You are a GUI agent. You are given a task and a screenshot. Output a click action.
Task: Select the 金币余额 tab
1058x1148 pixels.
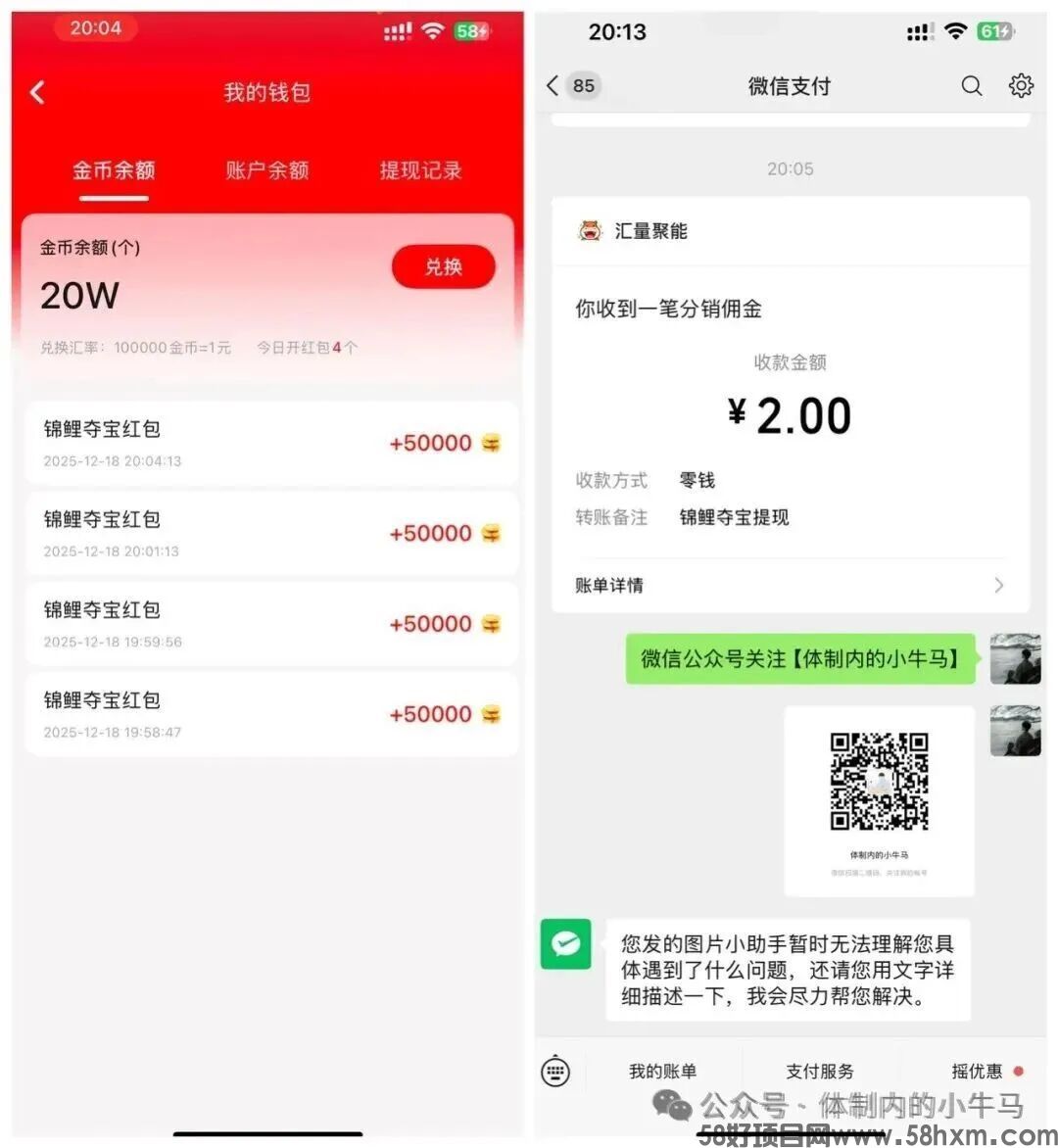coord(114,170)
